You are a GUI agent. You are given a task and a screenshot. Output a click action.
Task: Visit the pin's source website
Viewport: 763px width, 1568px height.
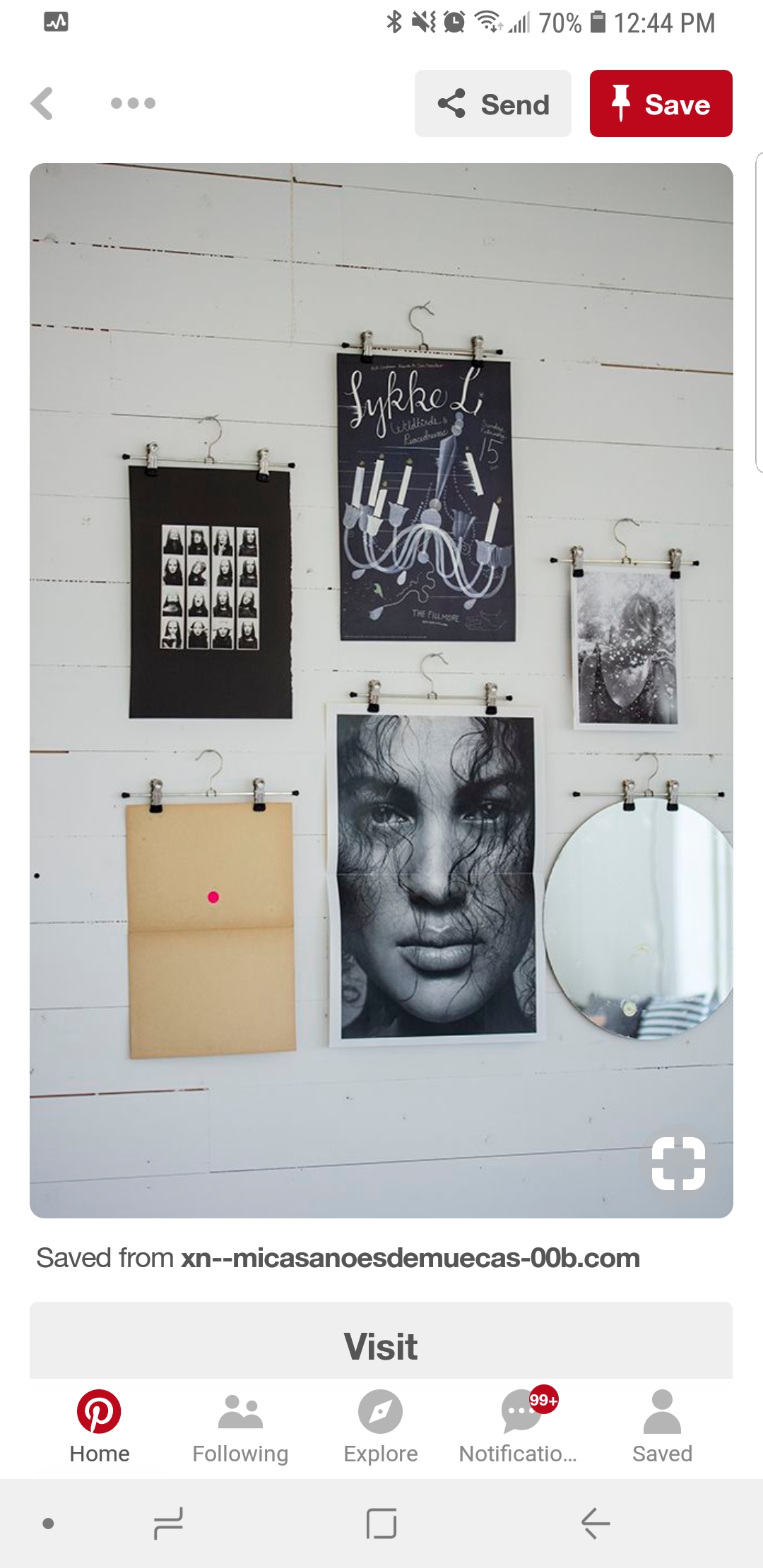coord(381,1344)
